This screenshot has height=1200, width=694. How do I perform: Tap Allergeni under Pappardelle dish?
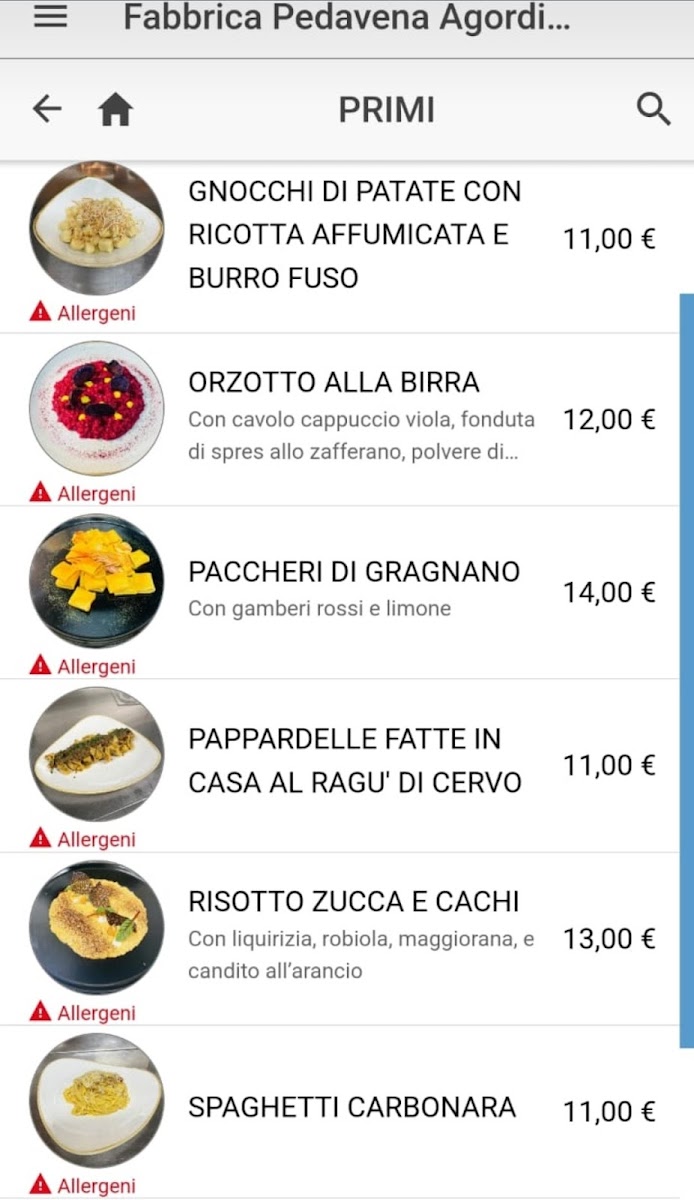pyautogui.click(x=83, y=839)
